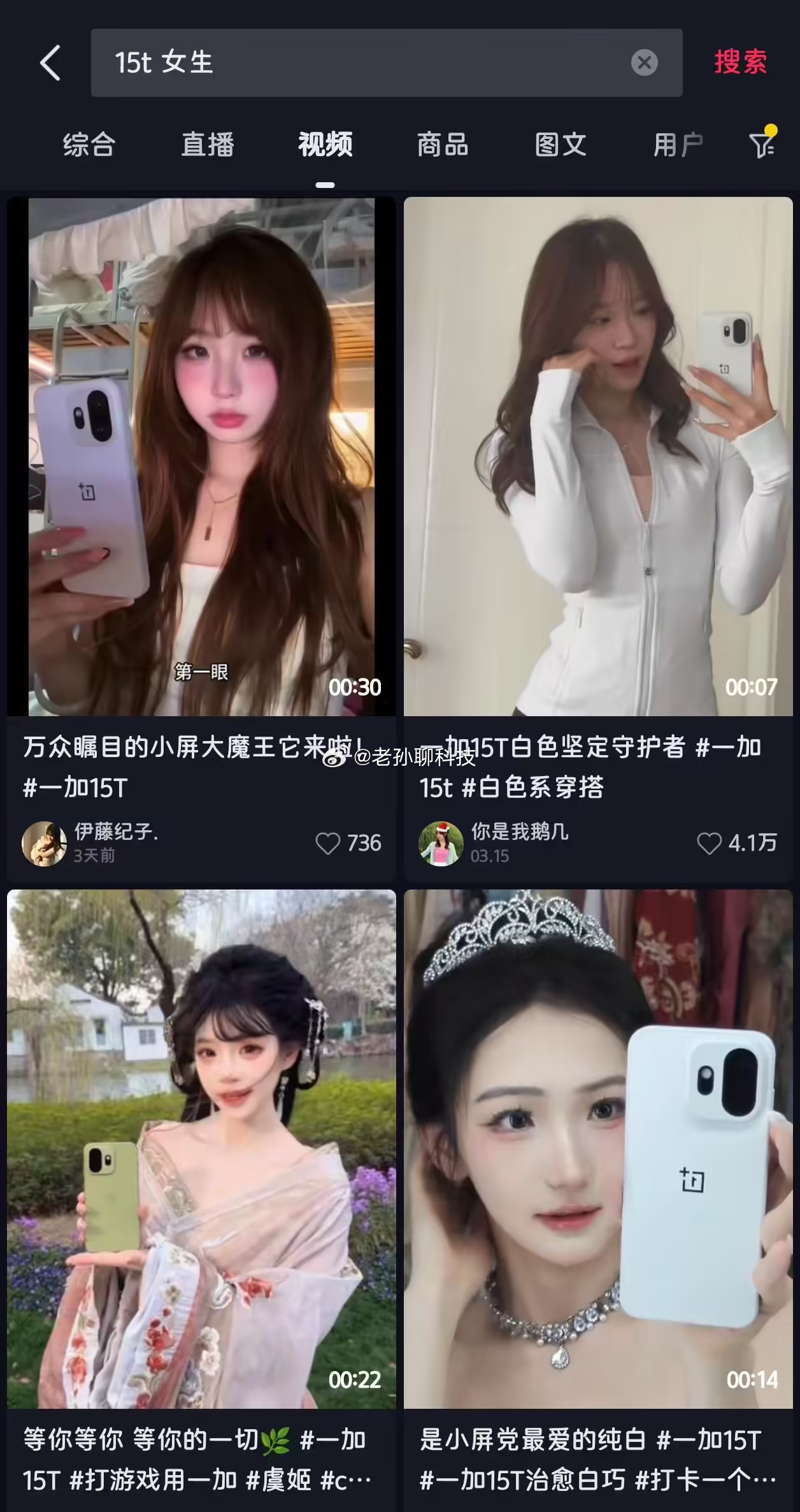Open the 图文 results section
The width and height of the screenshot is (800, 1512).
click(x=561, y=145)
